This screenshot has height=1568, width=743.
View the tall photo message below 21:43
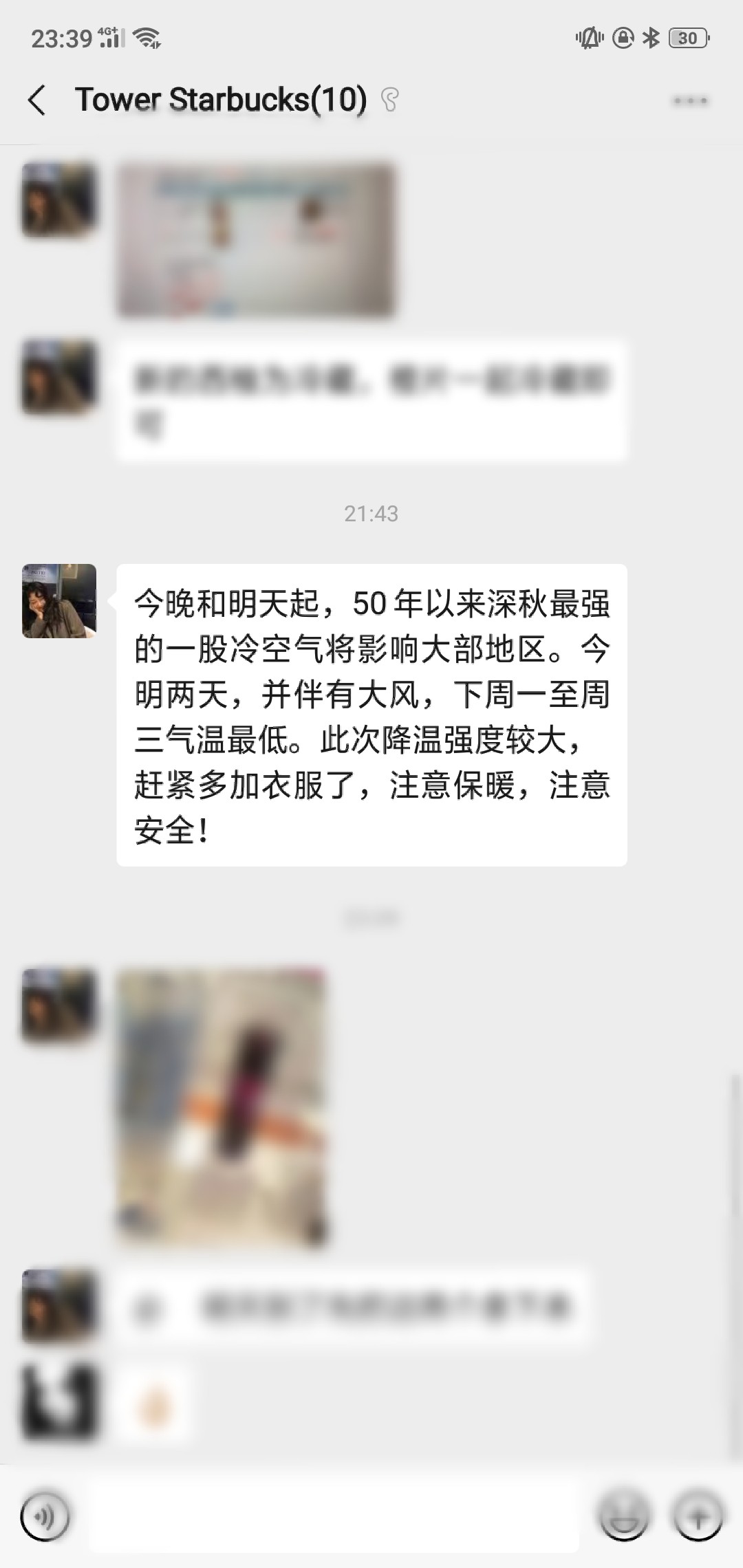tap(222, 1106)
